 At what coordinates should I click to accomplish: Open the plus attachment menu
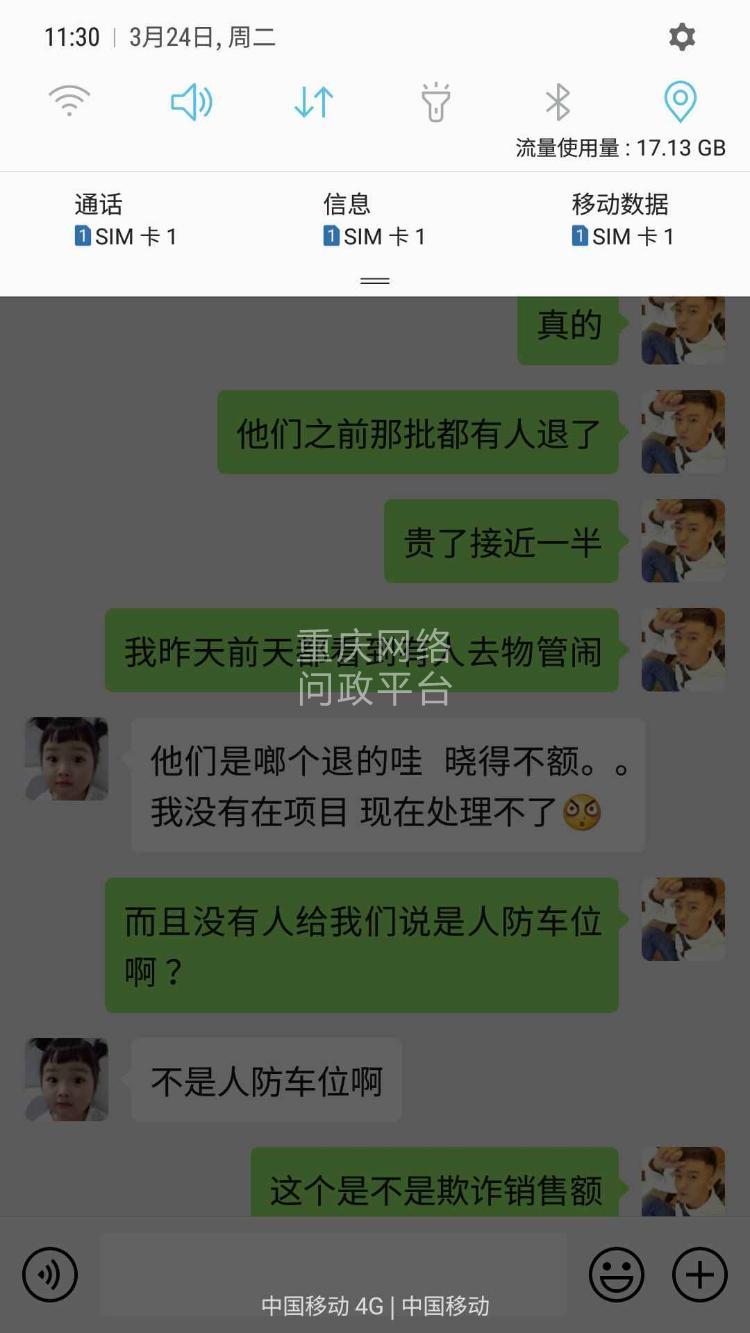click(699, 1274)
